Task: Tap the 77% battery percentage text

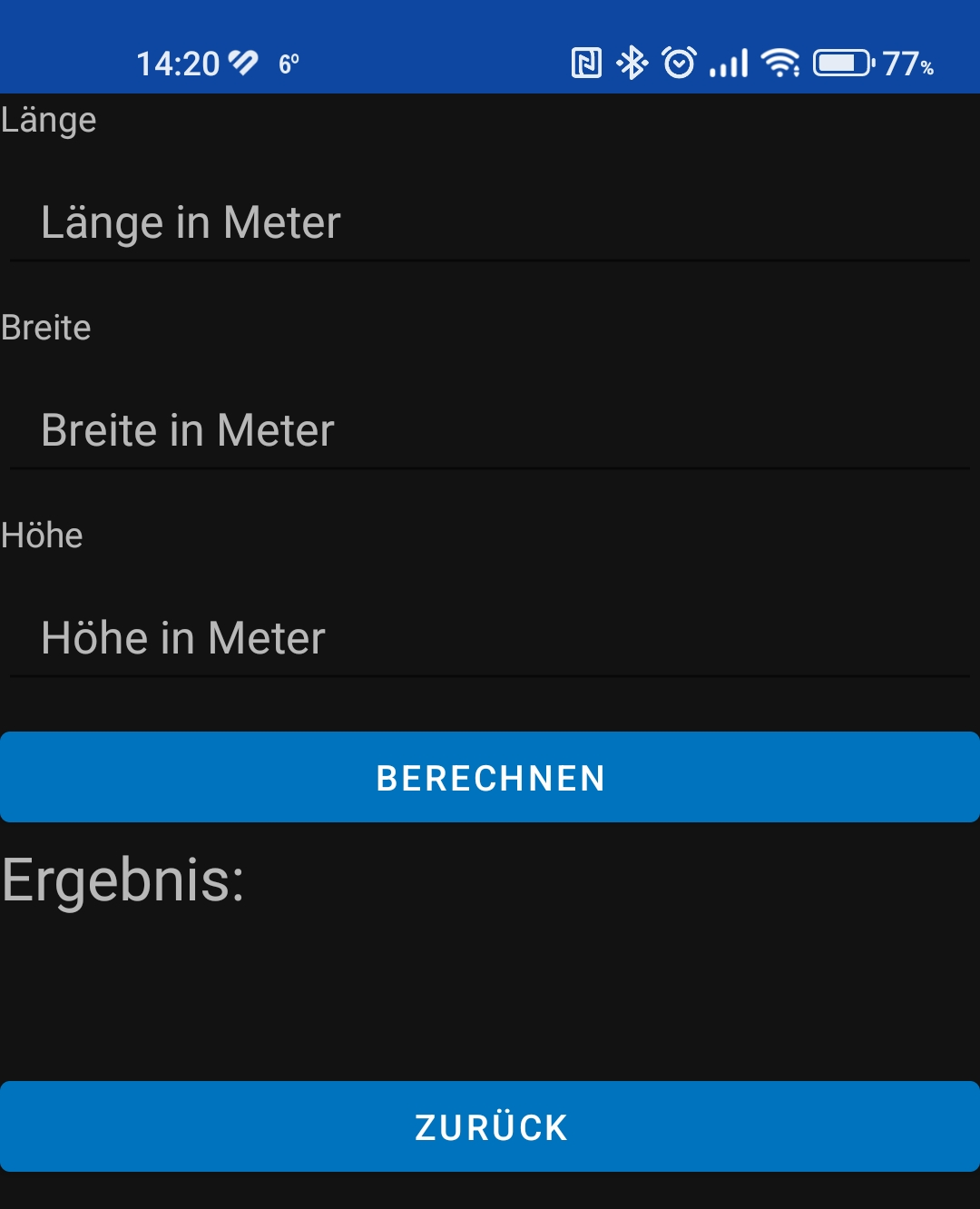Action: (x=905, y=64)
